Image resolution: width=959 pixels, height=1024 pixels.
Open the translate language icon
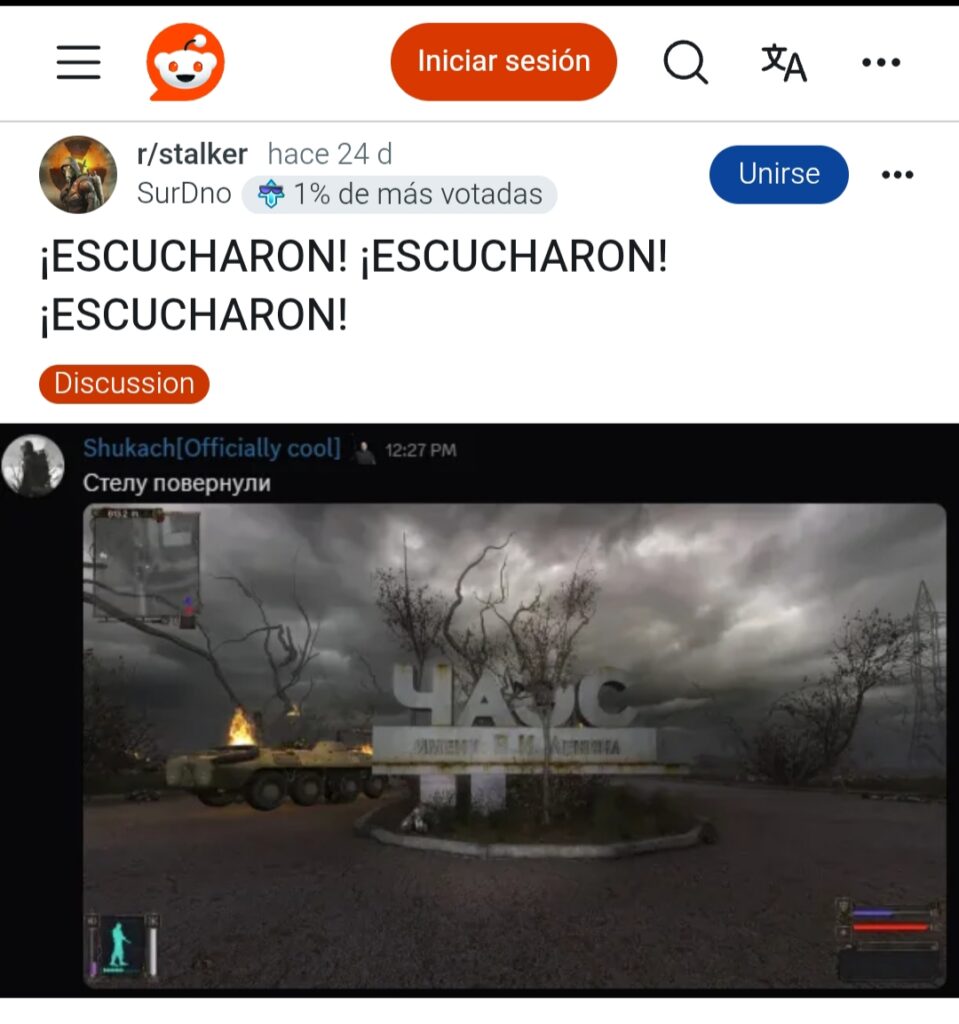[x=783, y=63]
